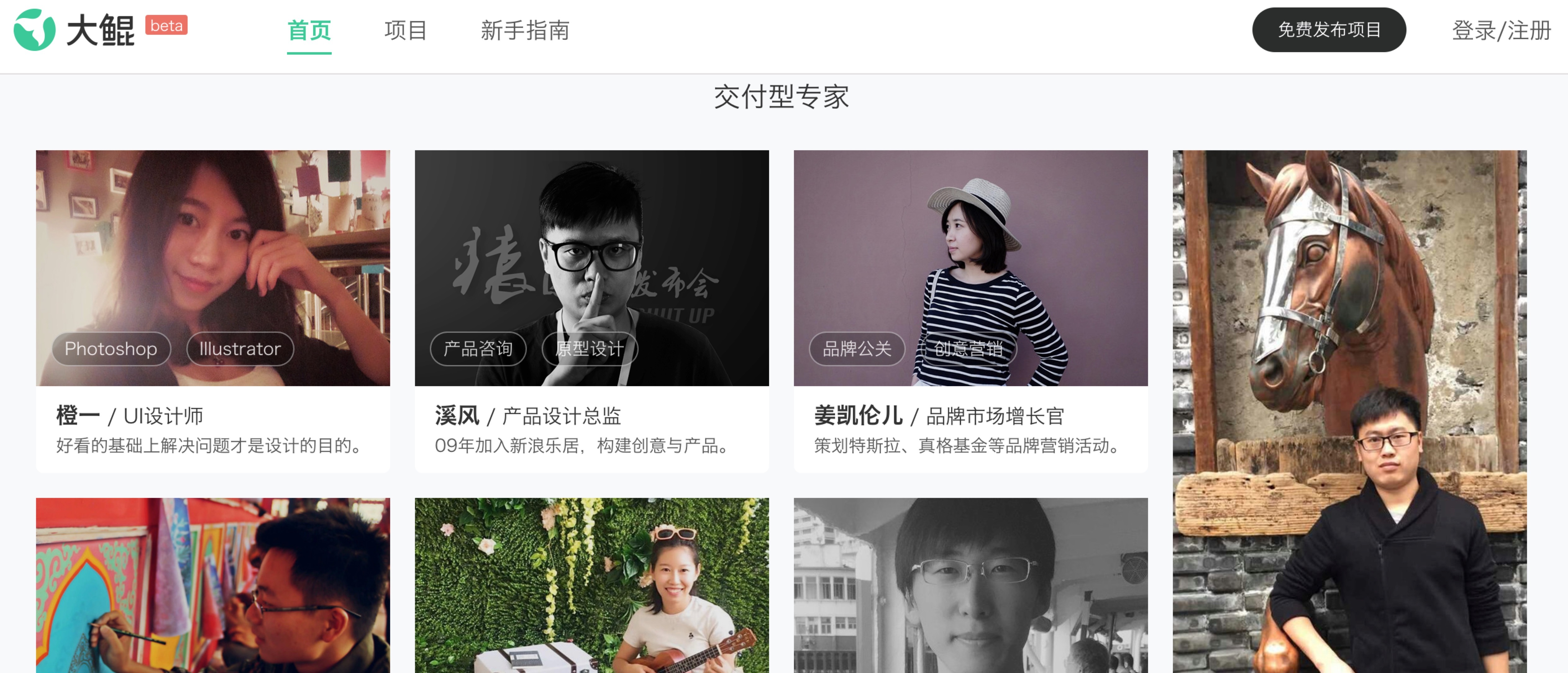Open the 项目 tab
1568x673 pixels.
tap(405, 30)
